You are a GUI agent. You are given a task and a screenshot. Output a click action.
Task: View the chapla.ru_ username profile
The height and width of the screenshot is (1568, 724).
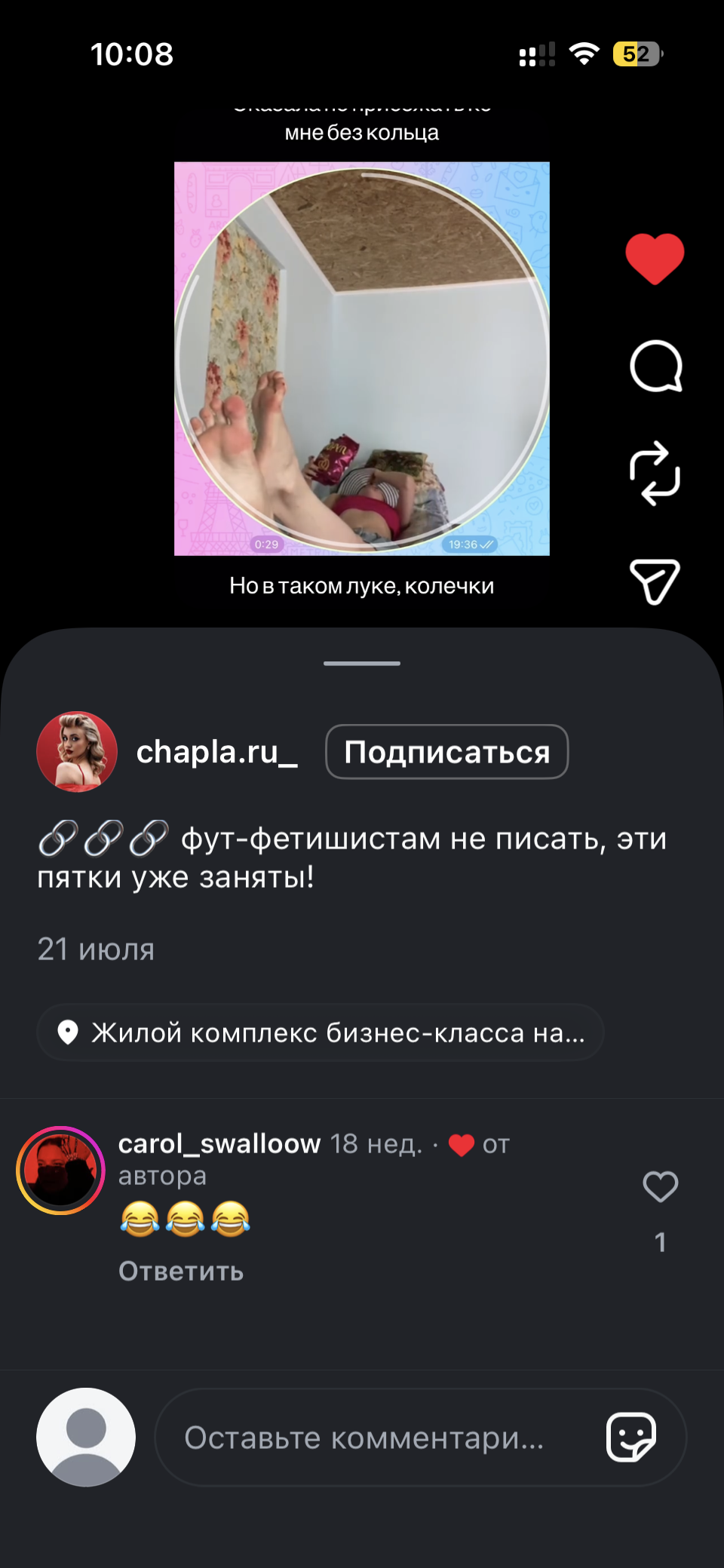coord(216,752)
